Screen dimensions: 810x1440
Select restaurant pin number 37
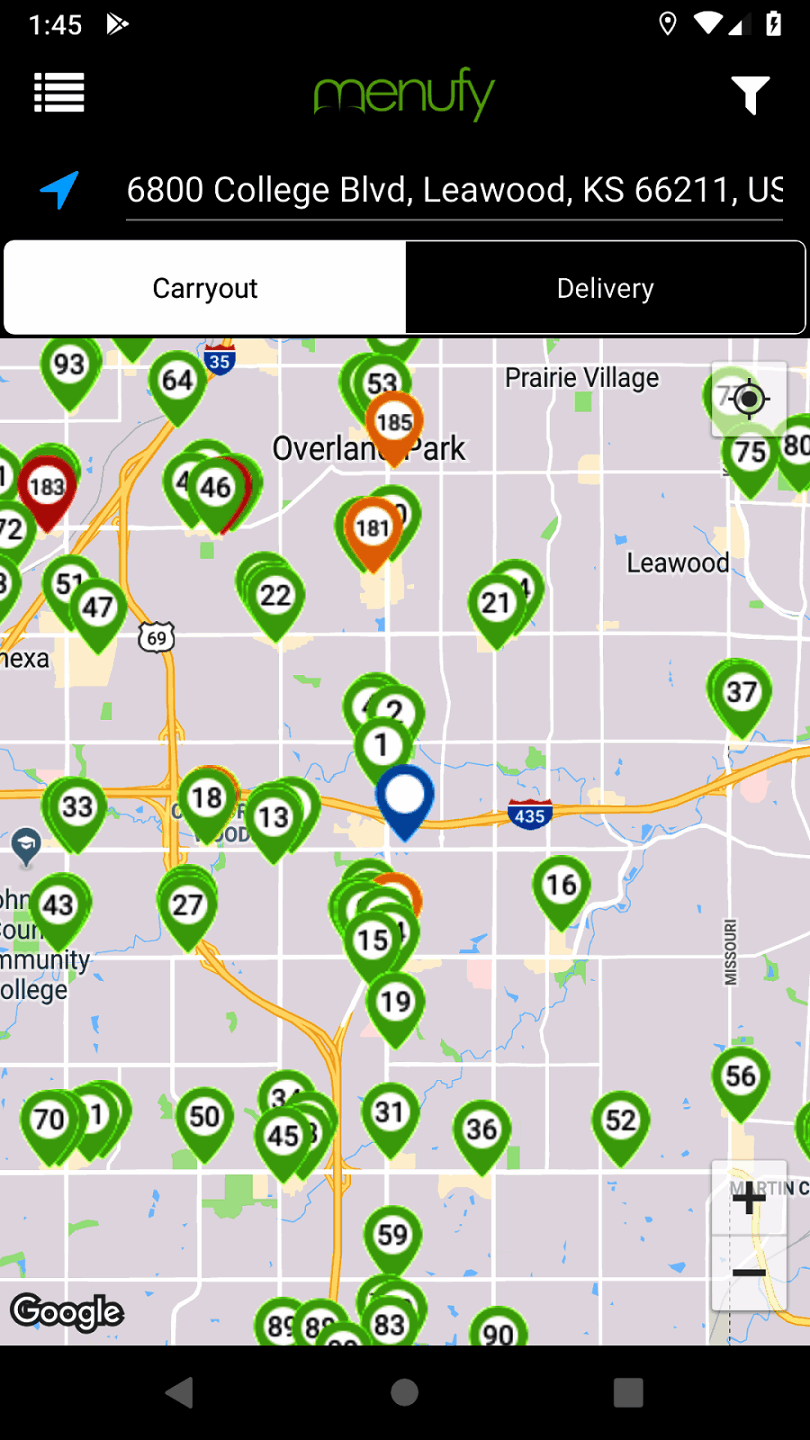(741, 692)
